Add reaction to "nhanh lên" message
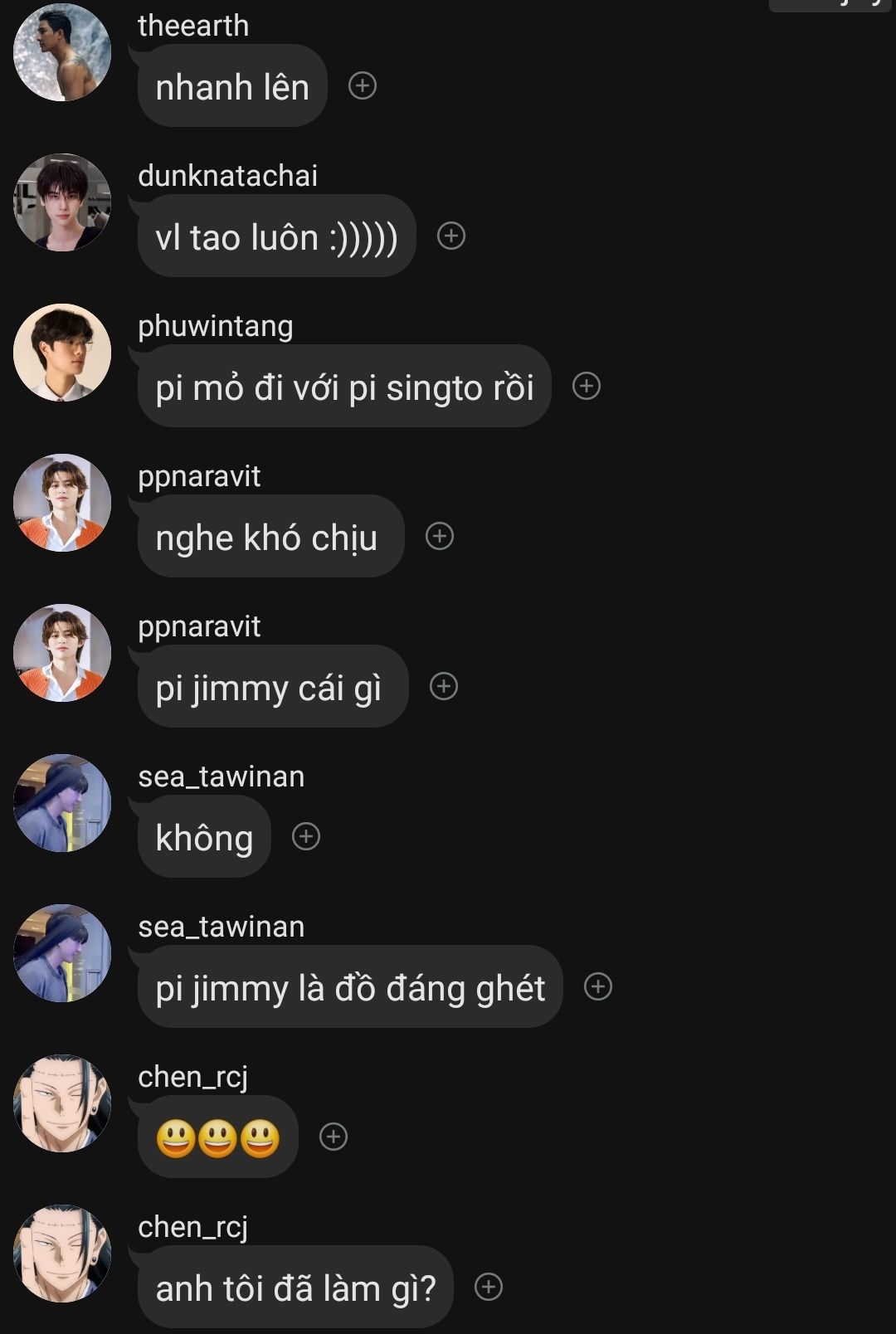 363,85
